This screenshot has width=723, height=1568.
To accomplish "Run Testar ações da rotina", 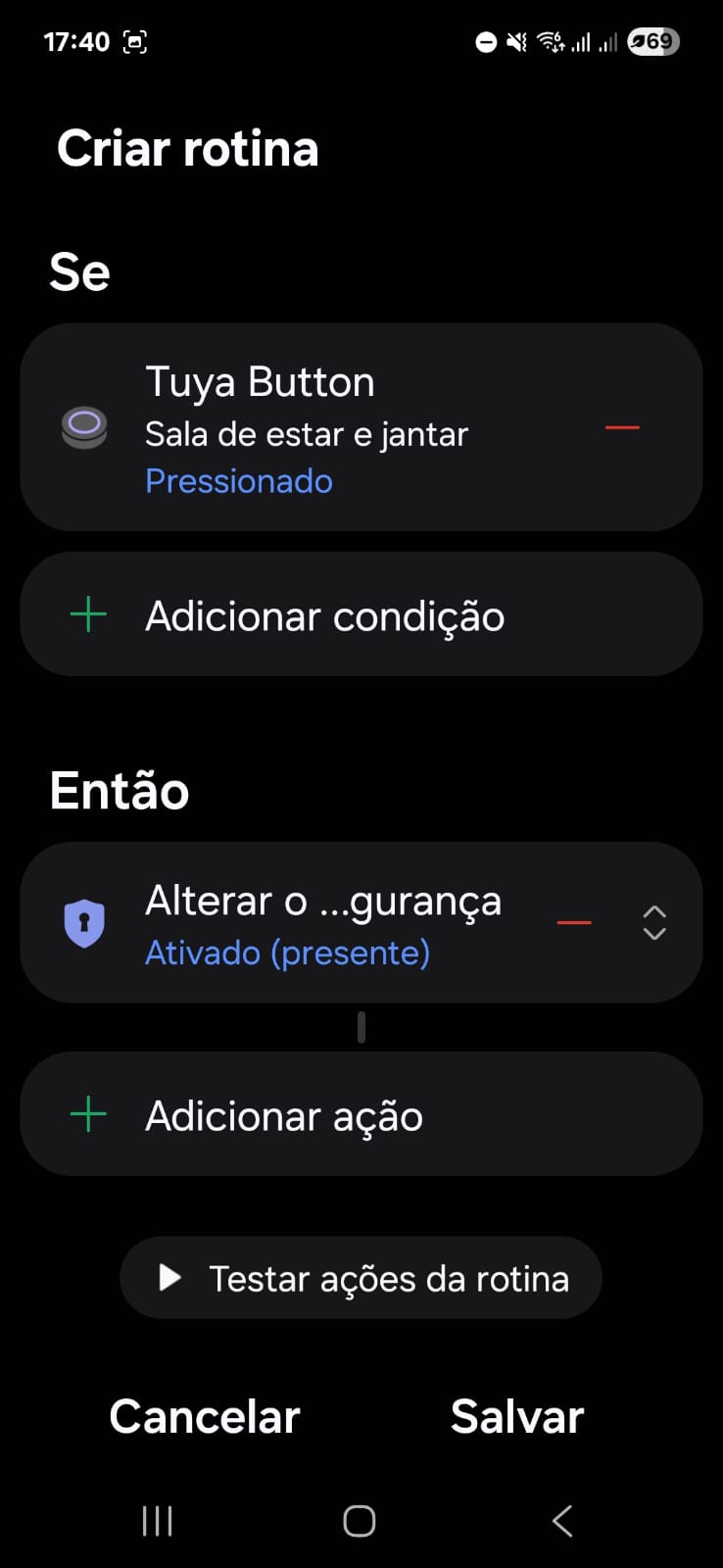I will coord(361,1278).
